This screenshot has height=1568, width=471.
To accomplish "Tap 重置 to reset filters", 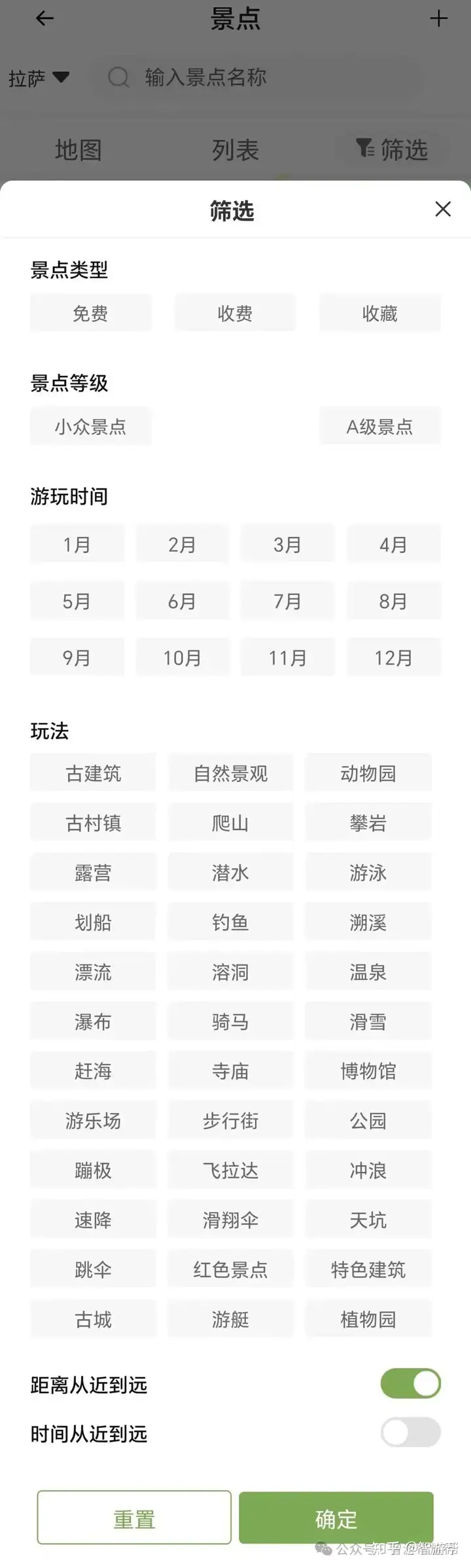I will pyautogui.click(x=134, y=1518).
